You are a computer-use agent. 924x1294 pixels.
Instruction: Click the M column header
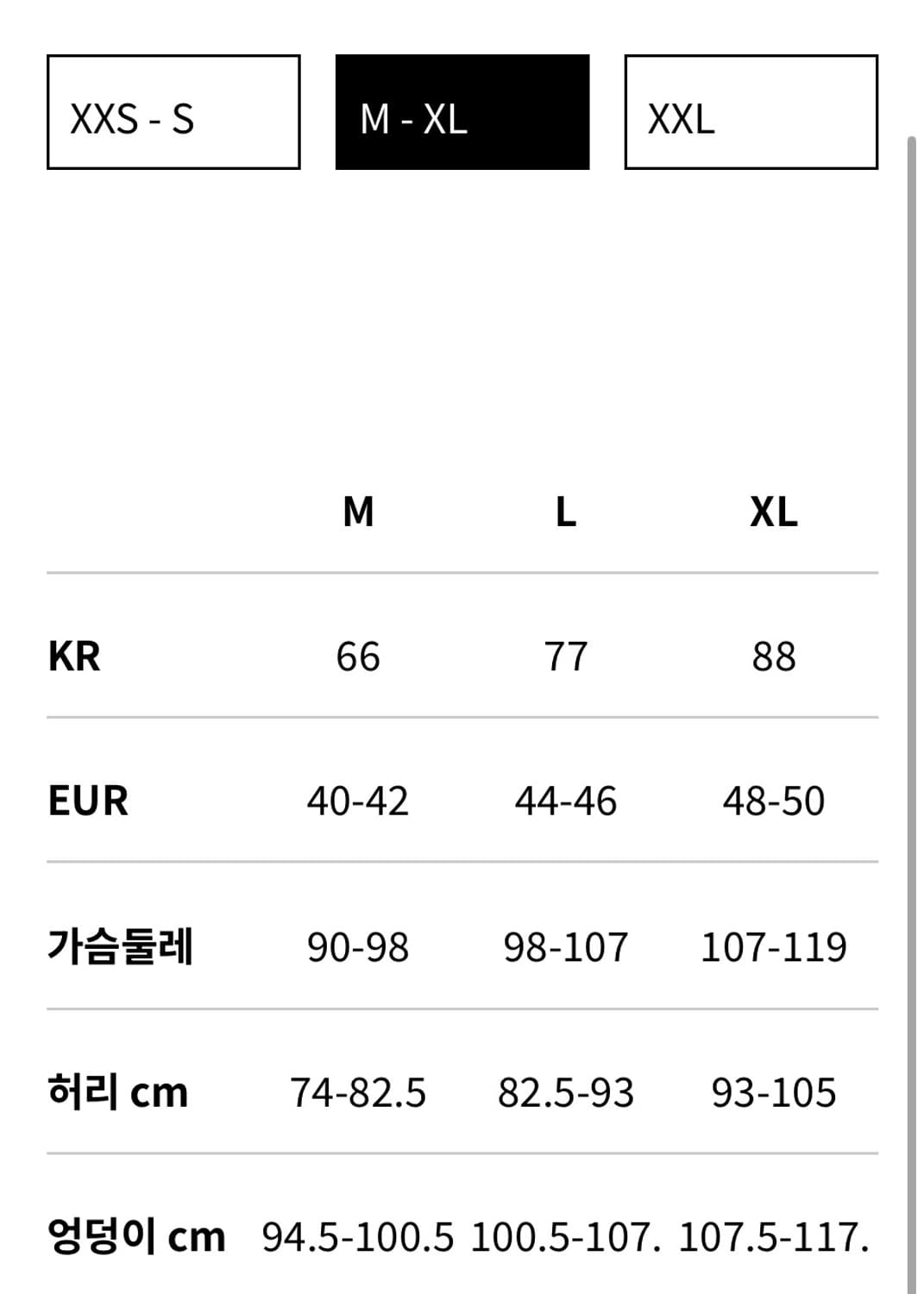357,514
